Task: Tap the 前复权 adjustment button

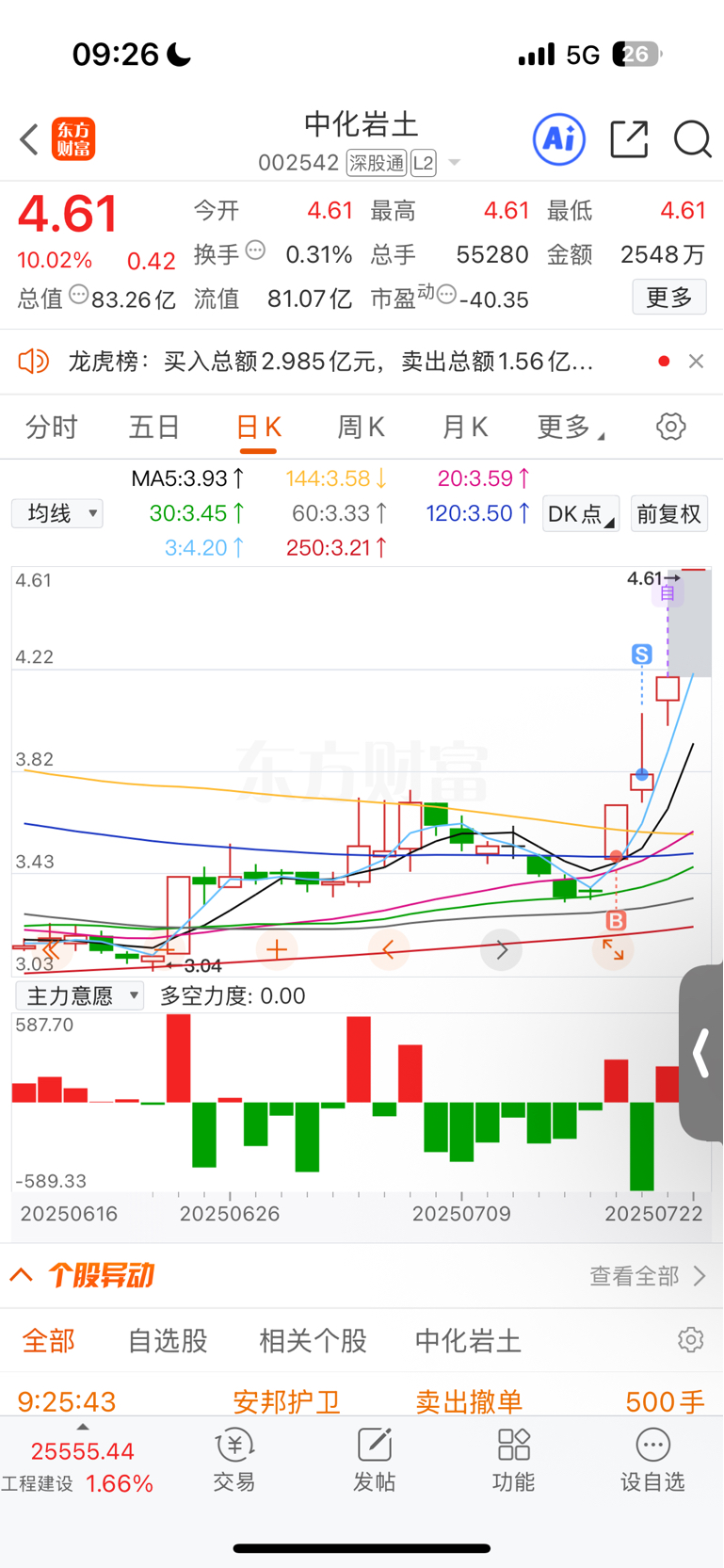Action: click(668, 514)
